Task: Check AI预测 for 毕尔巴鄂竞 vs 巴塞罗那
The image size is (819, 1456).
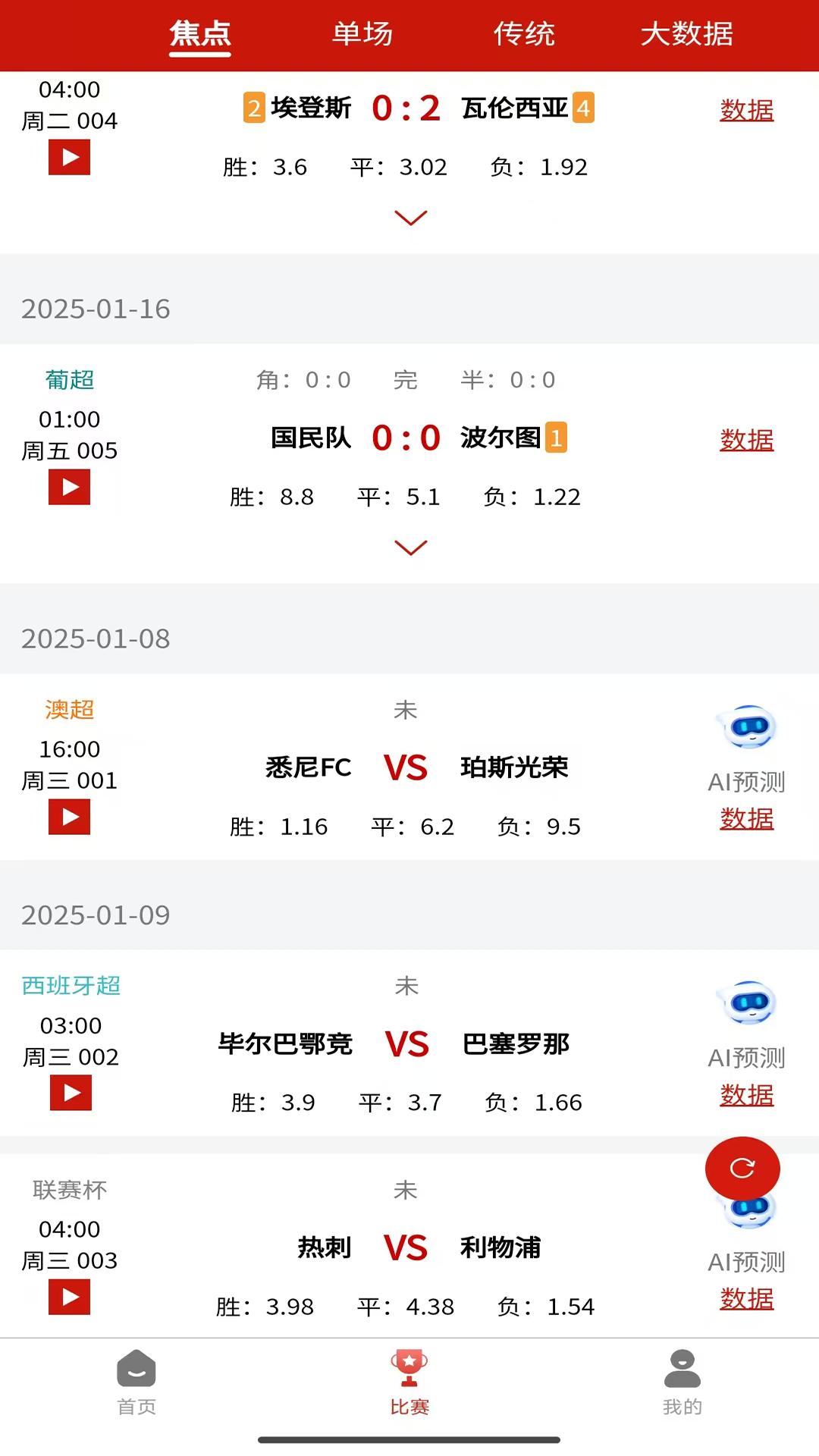Action: click(746, 1023)
